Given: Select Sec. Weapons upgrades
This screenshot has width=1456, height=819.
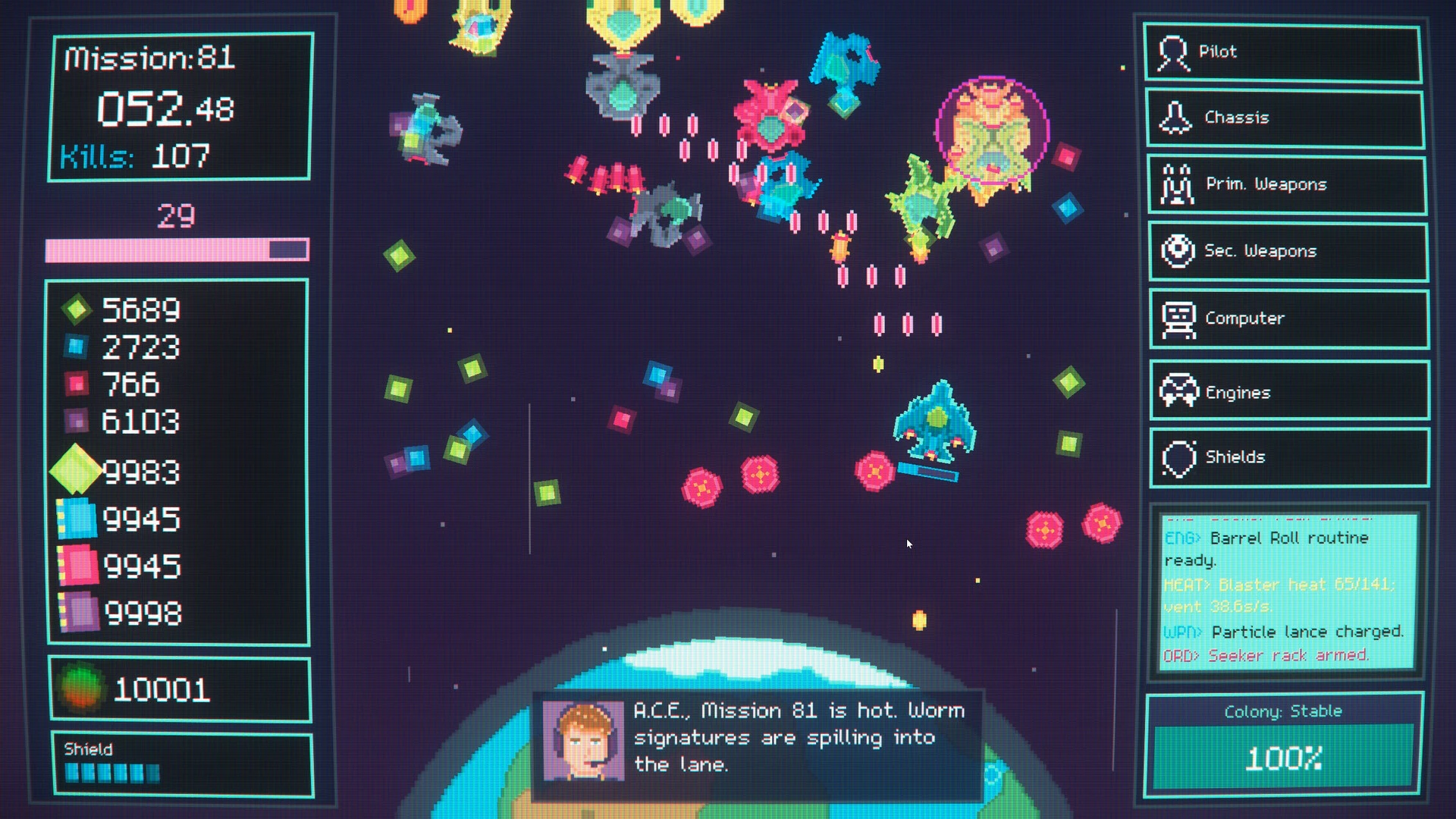Looking at the screenshot, I should (1288, 252).
